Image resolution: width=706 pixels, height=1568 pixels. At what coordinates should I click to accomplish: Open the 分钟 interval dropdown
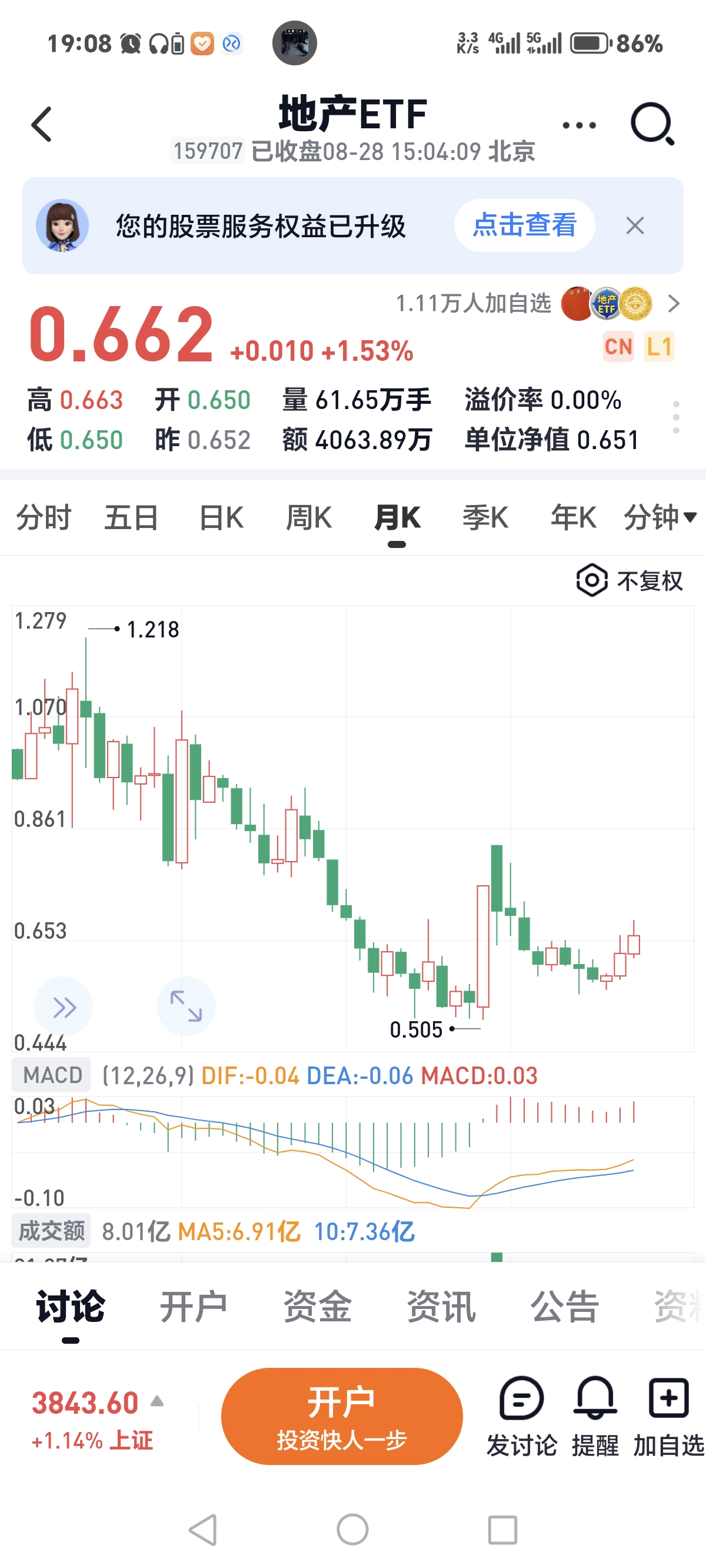click(660, 518)
